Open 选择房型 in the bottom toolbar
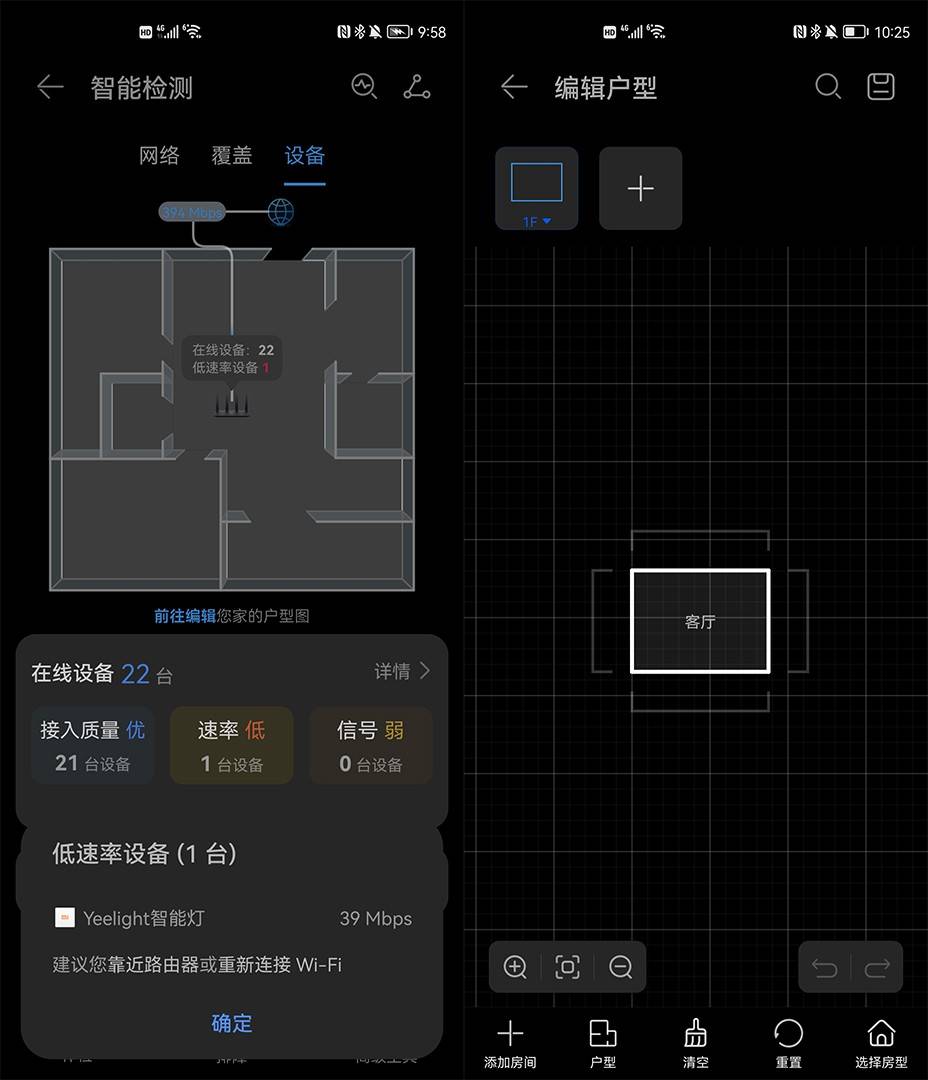This screenshot has height=1080, width=928. tap(881, 1043)
